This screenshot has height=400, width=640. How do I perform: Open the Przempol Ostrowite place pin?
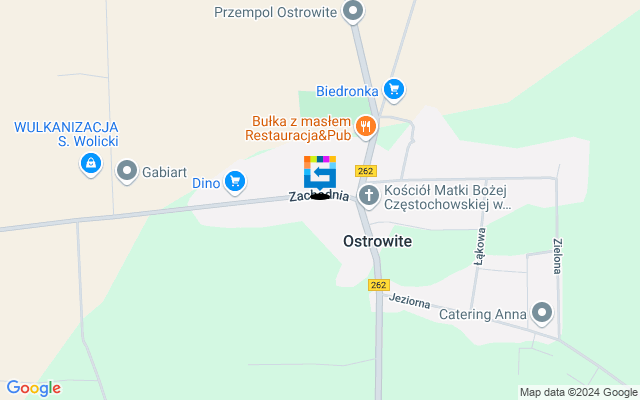tap(352, 12)
